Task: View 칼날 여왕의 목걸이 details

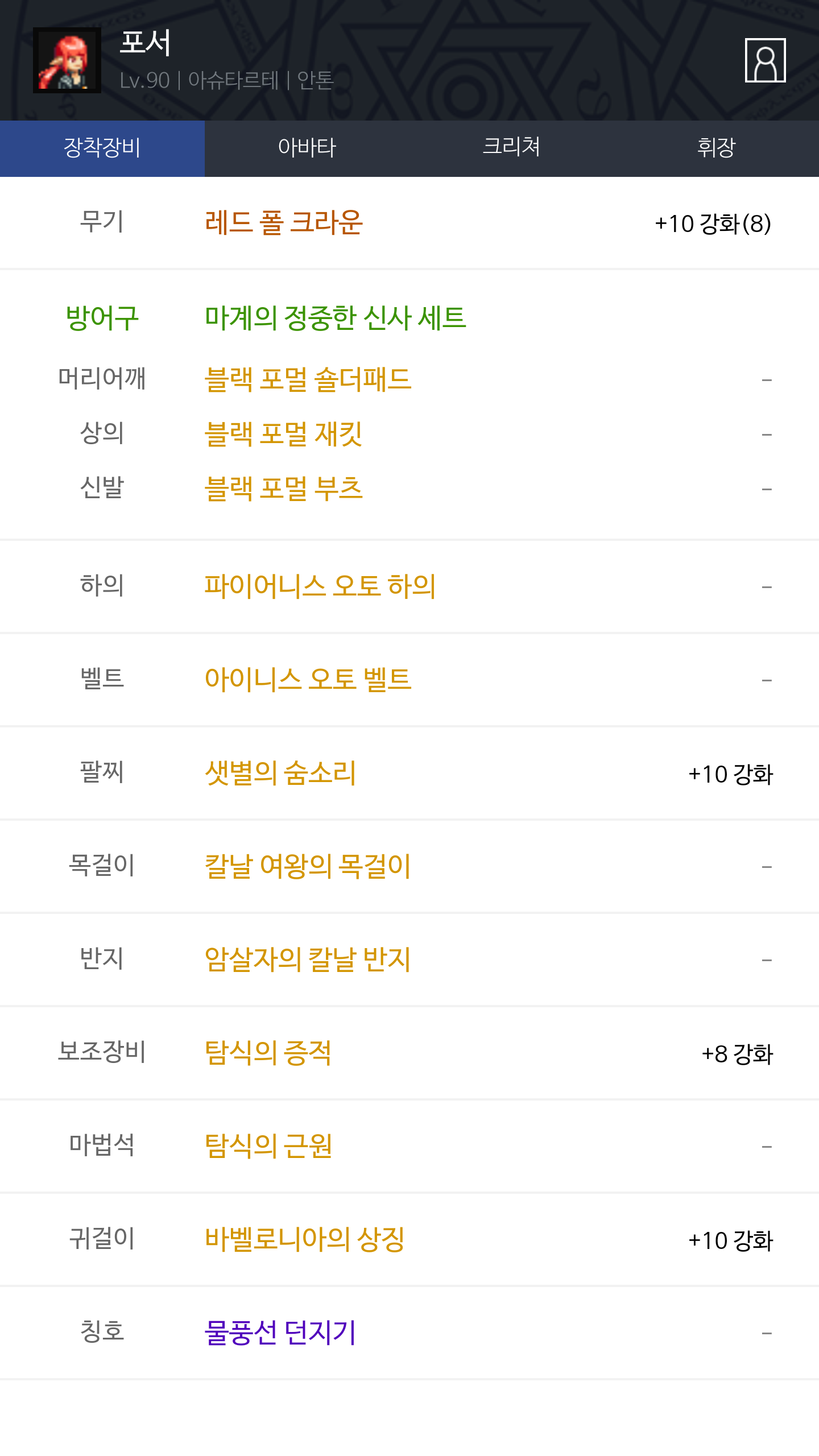Action: click(x=308, y=866)
